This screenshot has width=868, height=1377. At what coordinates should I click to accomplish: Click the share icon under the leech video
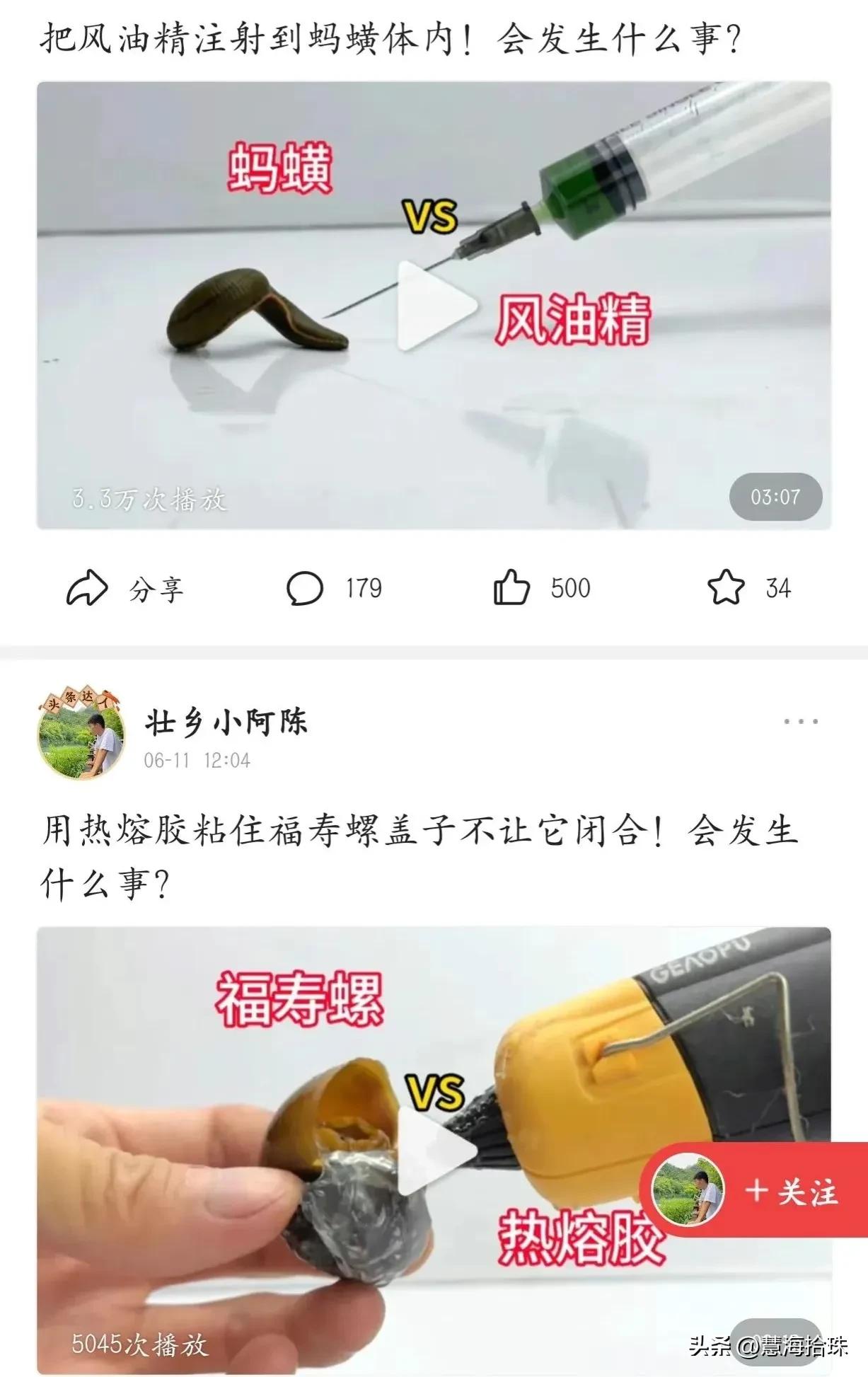click(x=88, y=585)
